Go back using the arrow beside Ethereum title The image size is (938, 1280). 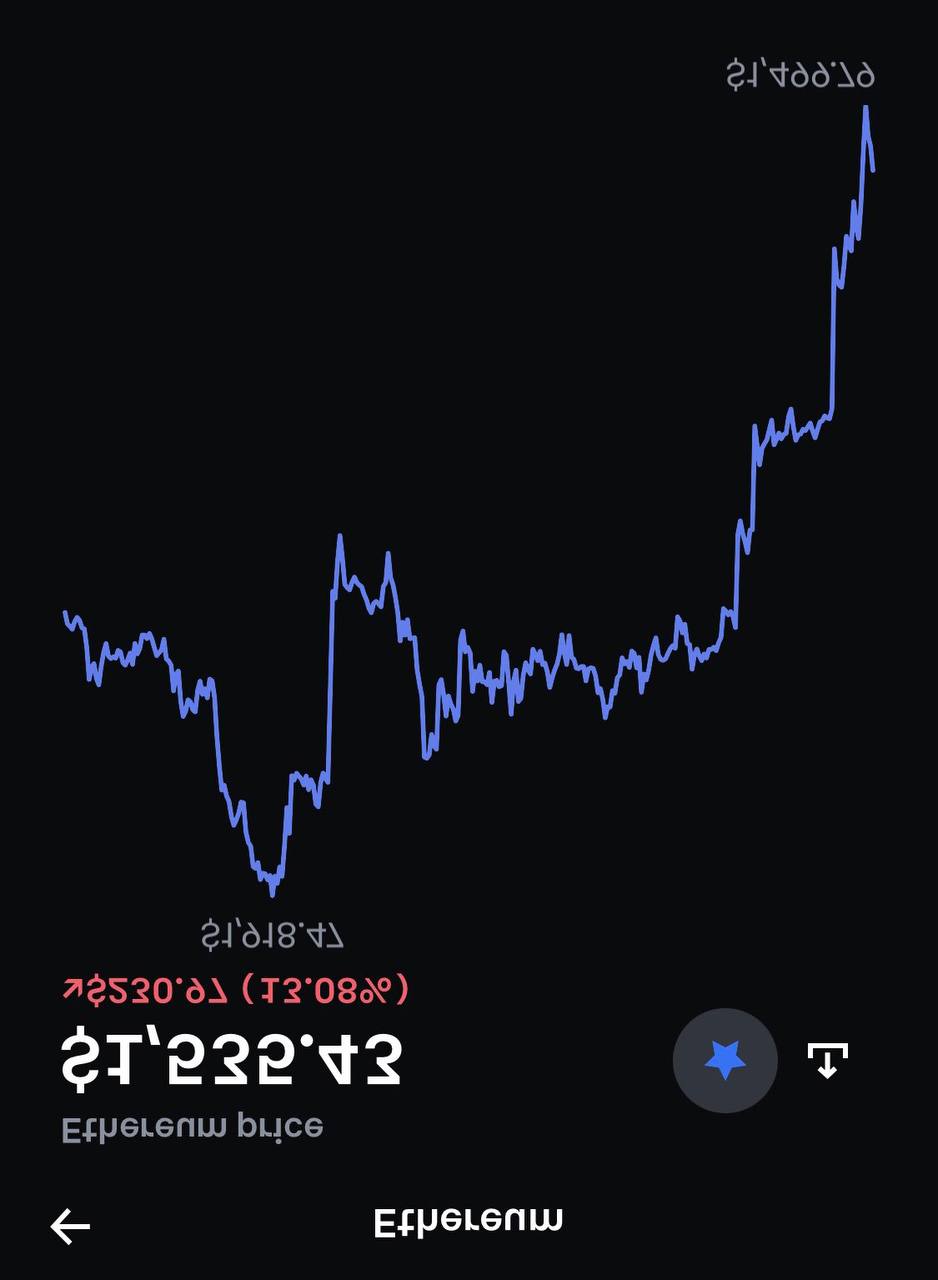70,1226
